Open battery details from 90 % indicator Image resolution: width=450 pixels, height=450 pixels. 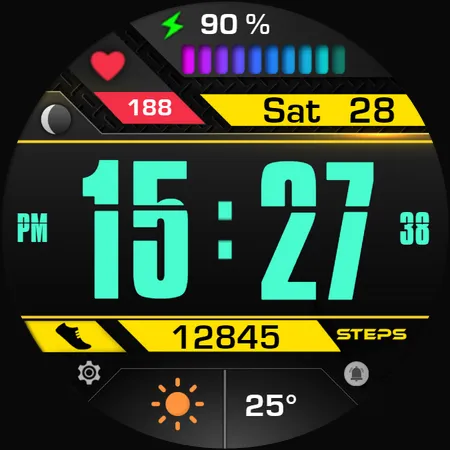point(235,24)
